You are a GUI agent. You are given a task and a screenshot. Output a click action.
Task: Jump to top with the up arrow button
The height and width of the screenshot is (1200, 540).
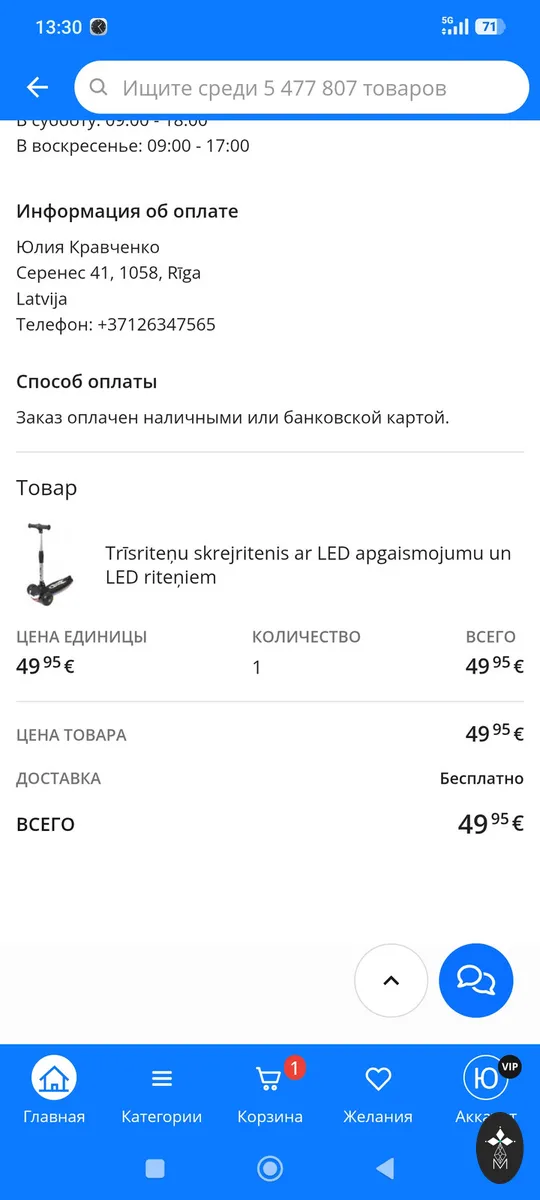tap(391, 981)
